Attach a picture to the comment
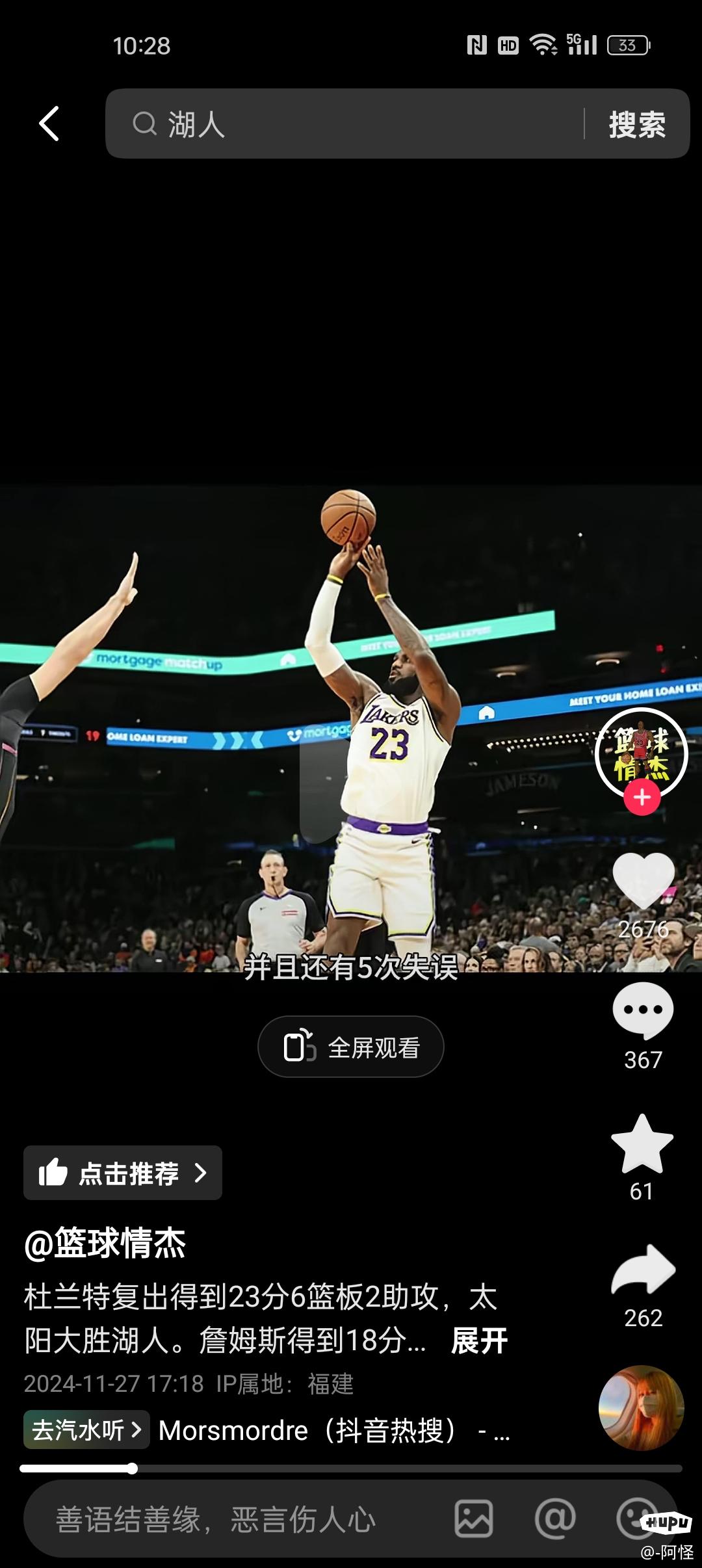This screenshot has height=1568, width=702. pyautogui.click(x=473, y=1519)
